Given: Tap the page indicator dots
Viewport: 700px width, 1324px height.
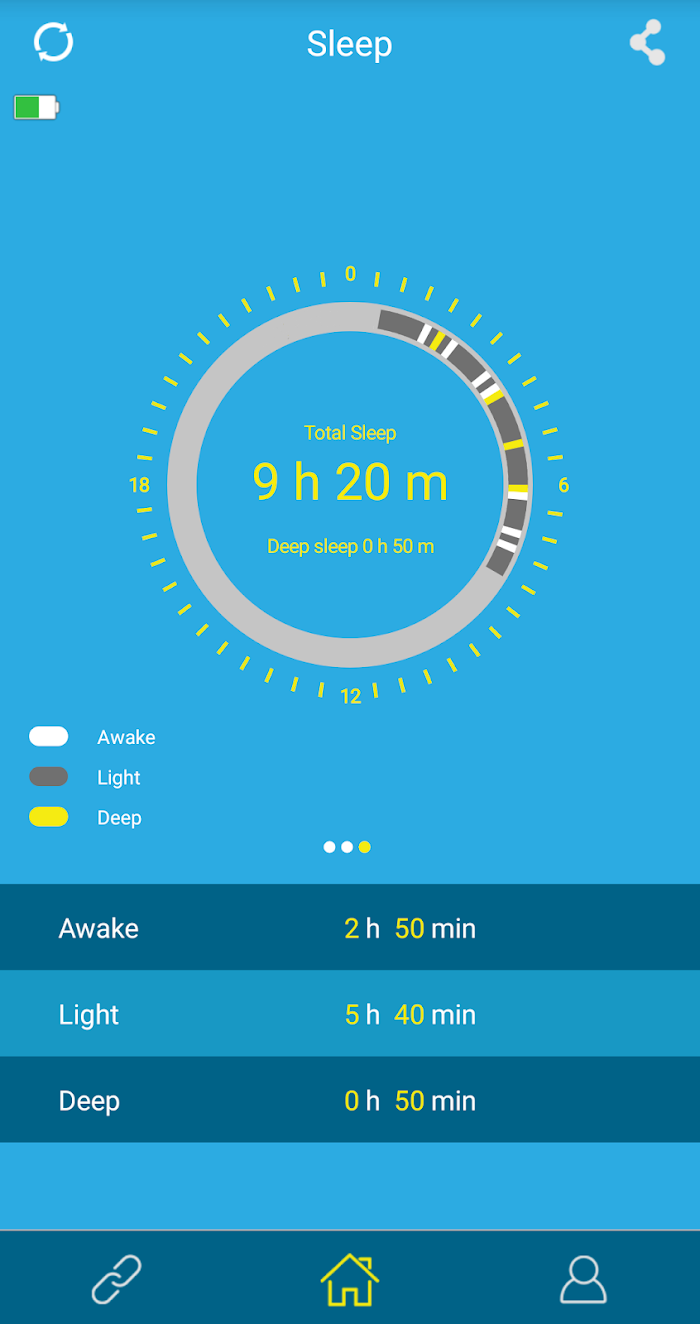Looking at the screenshot, I should pos(347,847).
